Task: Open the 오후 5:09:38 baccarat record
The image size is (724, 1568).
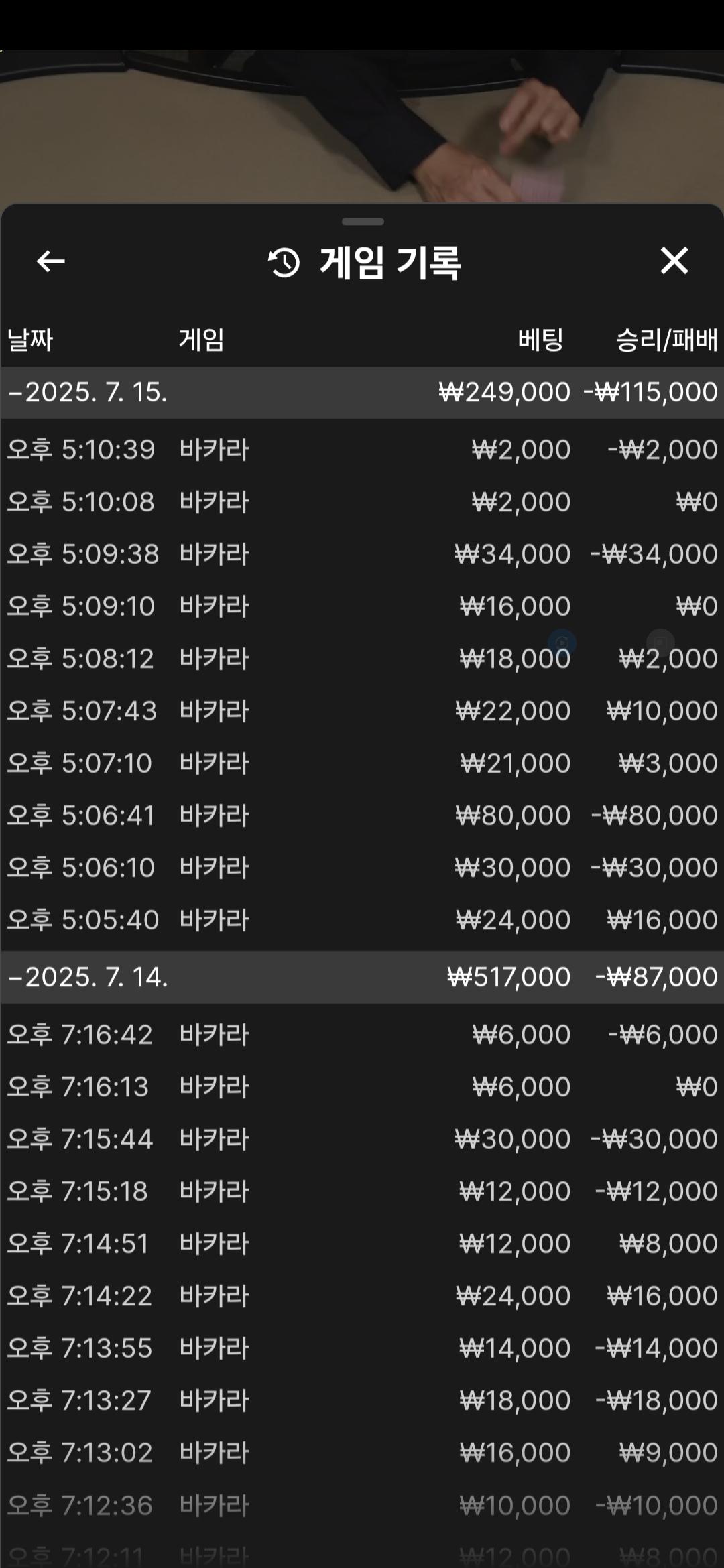Action: [x=362, y=554]
